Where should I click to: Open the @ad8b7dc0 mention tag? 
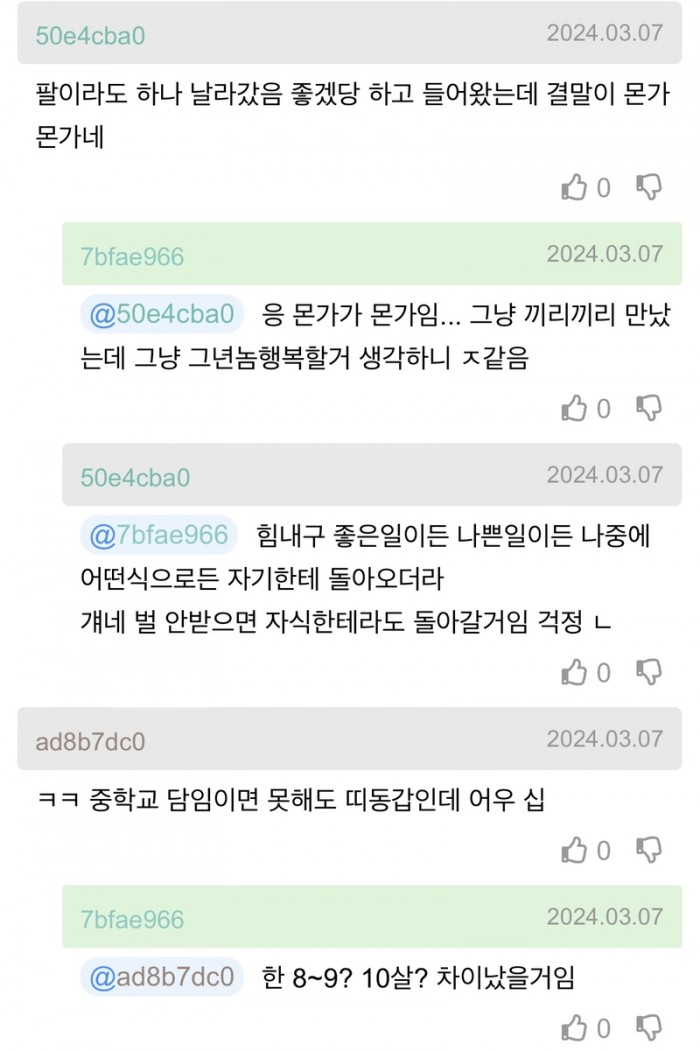[x=162, y=977]
